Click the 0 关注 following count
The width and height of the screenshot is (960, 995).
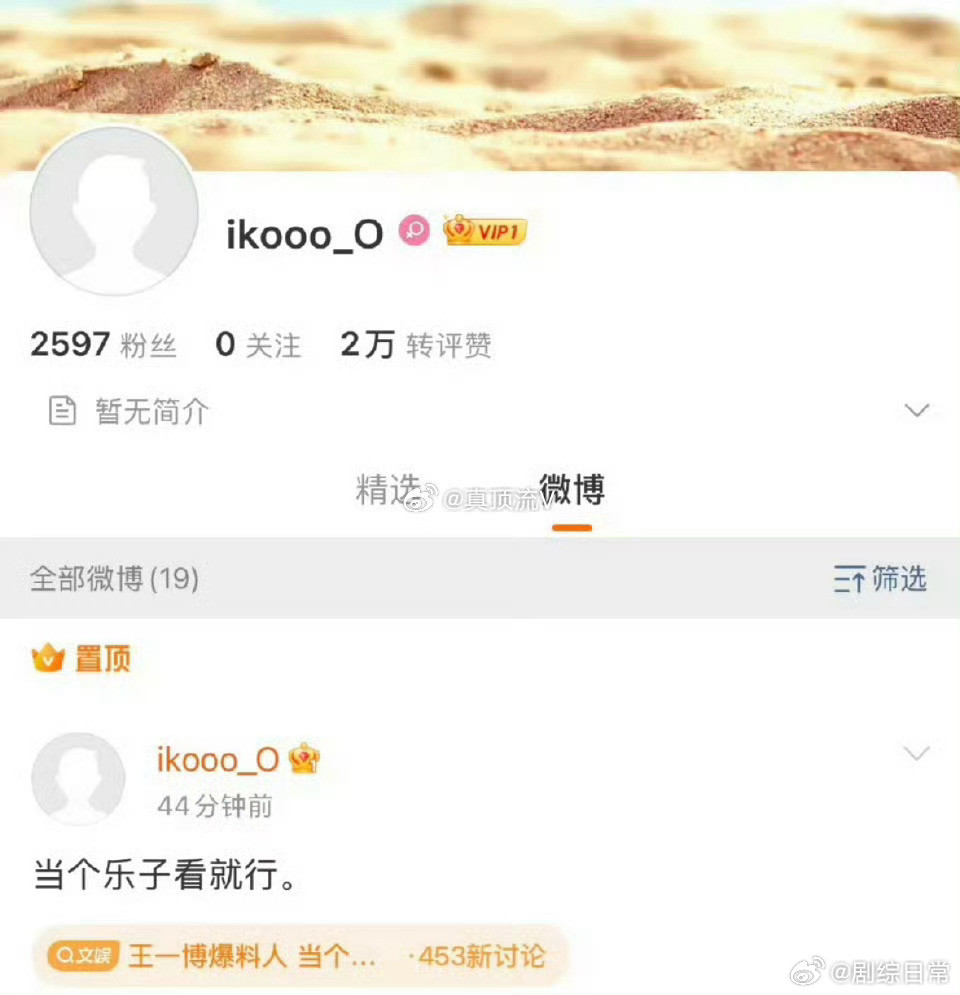pyautogui.click(x=257, y=344)
